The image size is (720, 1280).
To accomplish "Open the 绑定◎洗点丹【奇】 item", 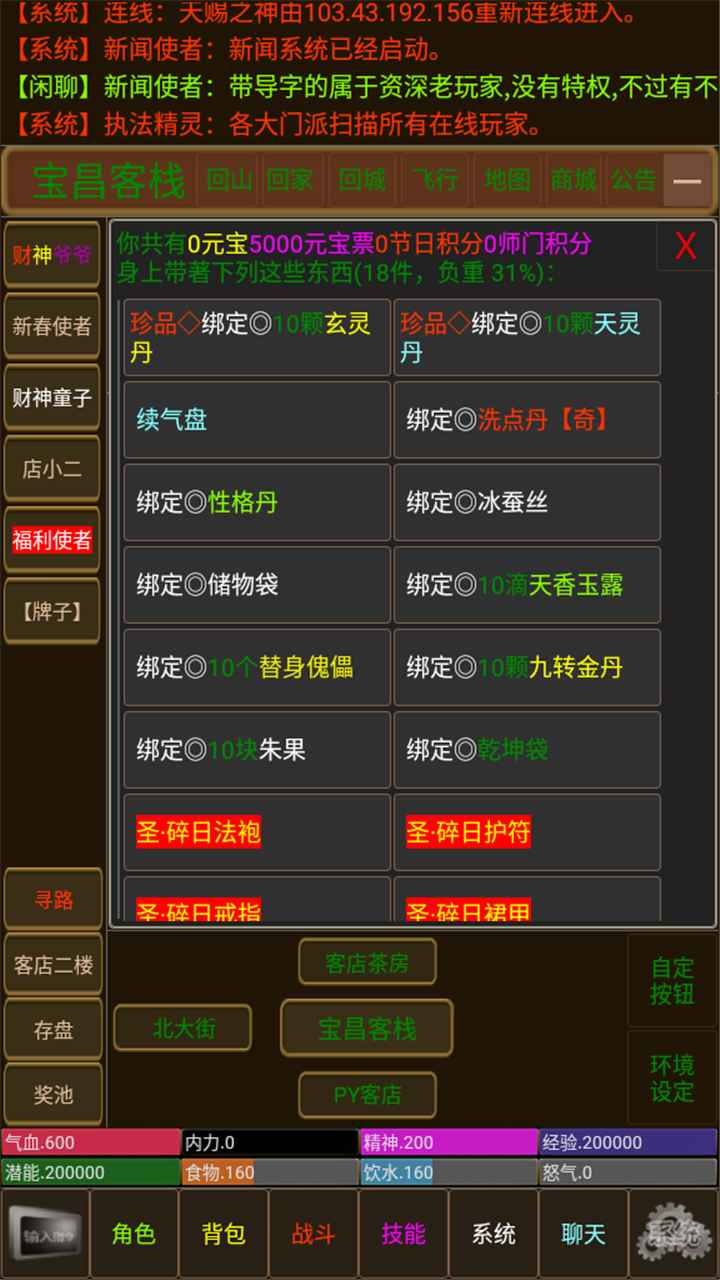I will coord(526,419).
